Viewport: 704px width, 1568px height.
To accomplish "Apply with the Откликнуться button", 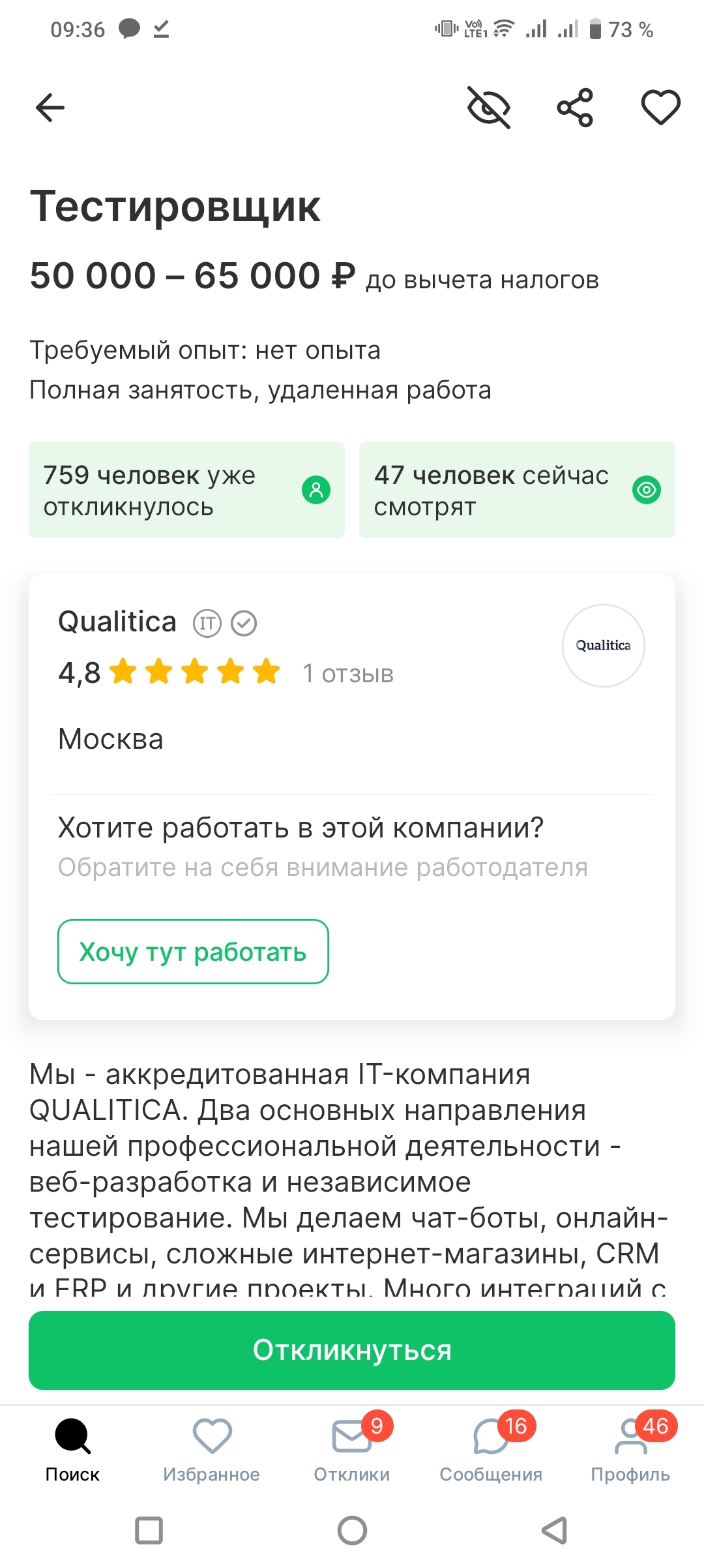I will (x=352, y=1350).
